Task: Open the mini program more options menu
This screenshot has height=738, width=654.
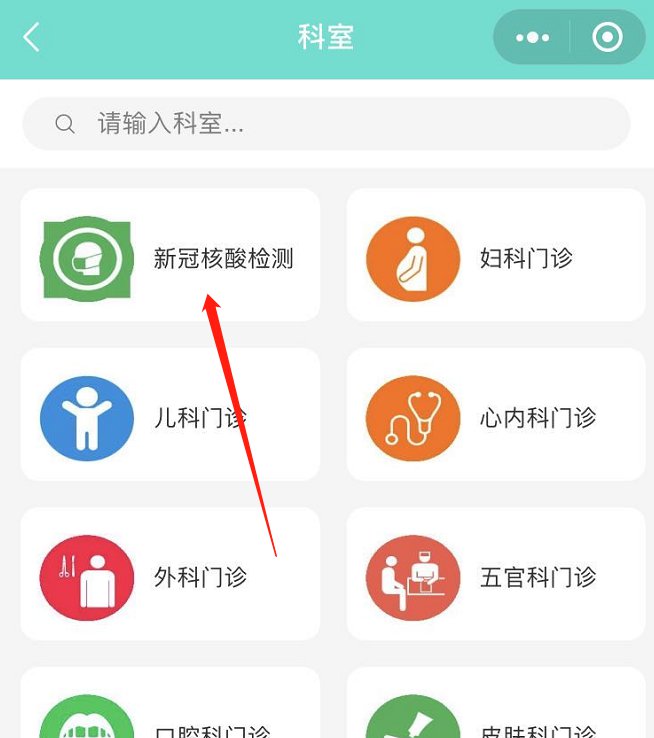Action: 532,38
